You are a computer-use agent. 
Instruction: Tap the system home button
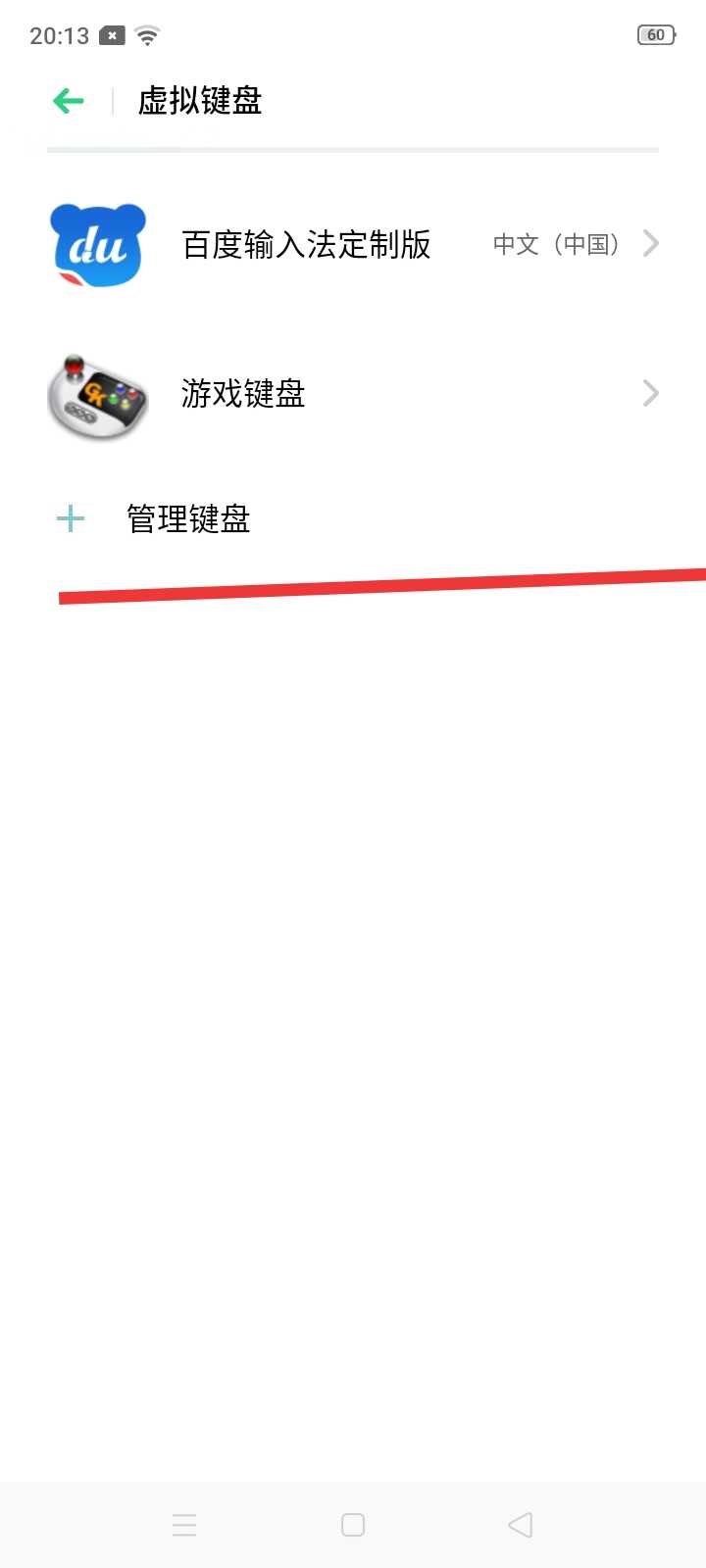353,1525
